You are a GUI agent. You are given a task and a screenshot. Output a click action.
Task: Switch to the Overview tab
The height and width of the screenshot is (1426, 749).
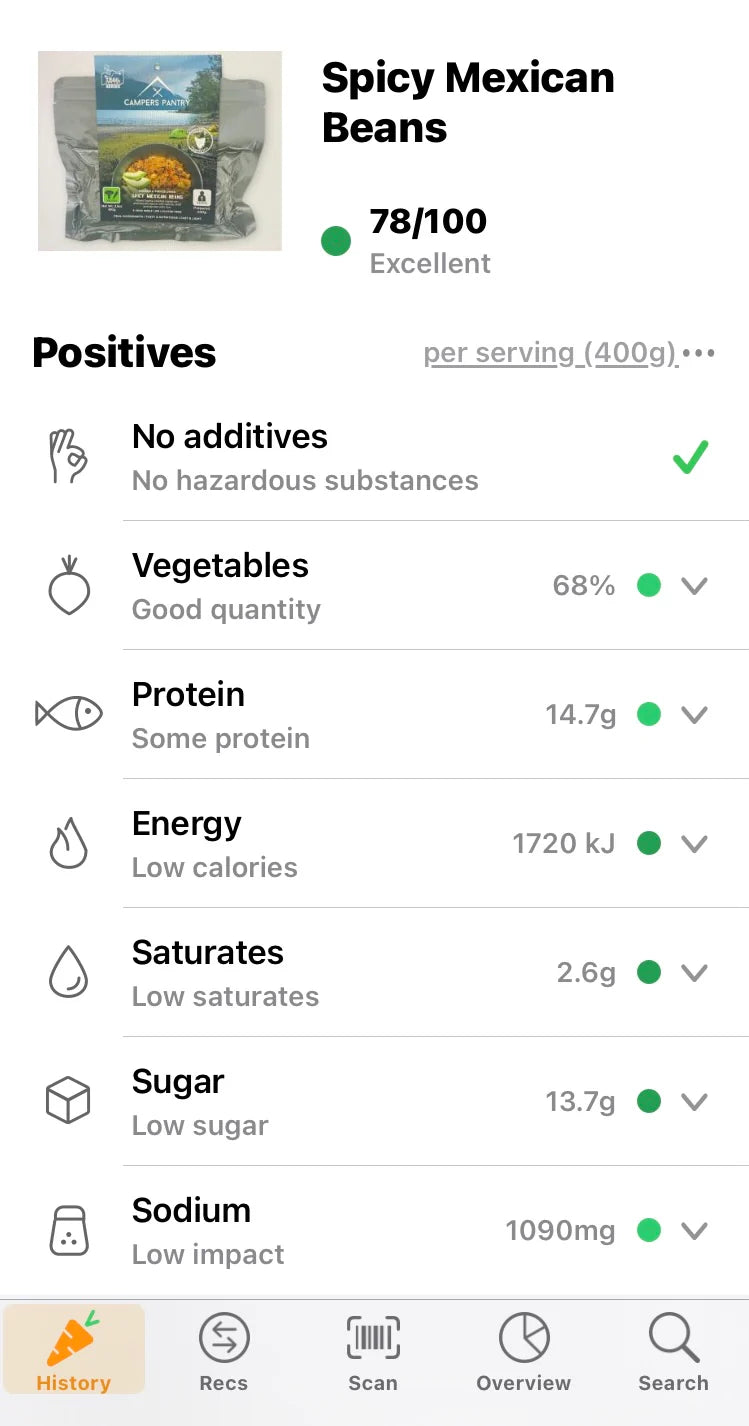(523, 1352)
